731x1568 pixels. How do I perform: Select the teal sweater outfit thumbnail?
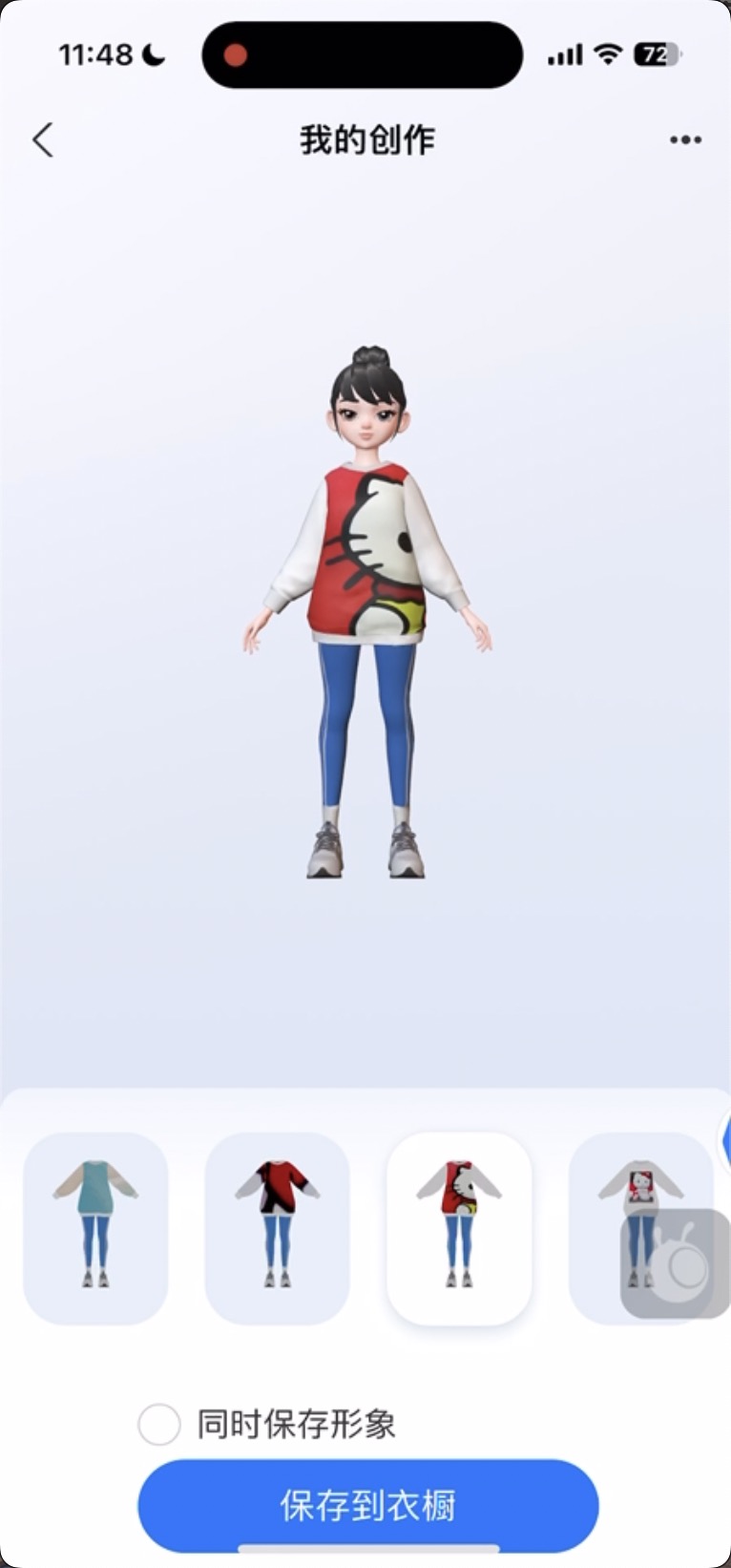click(x=95, y=1228)
